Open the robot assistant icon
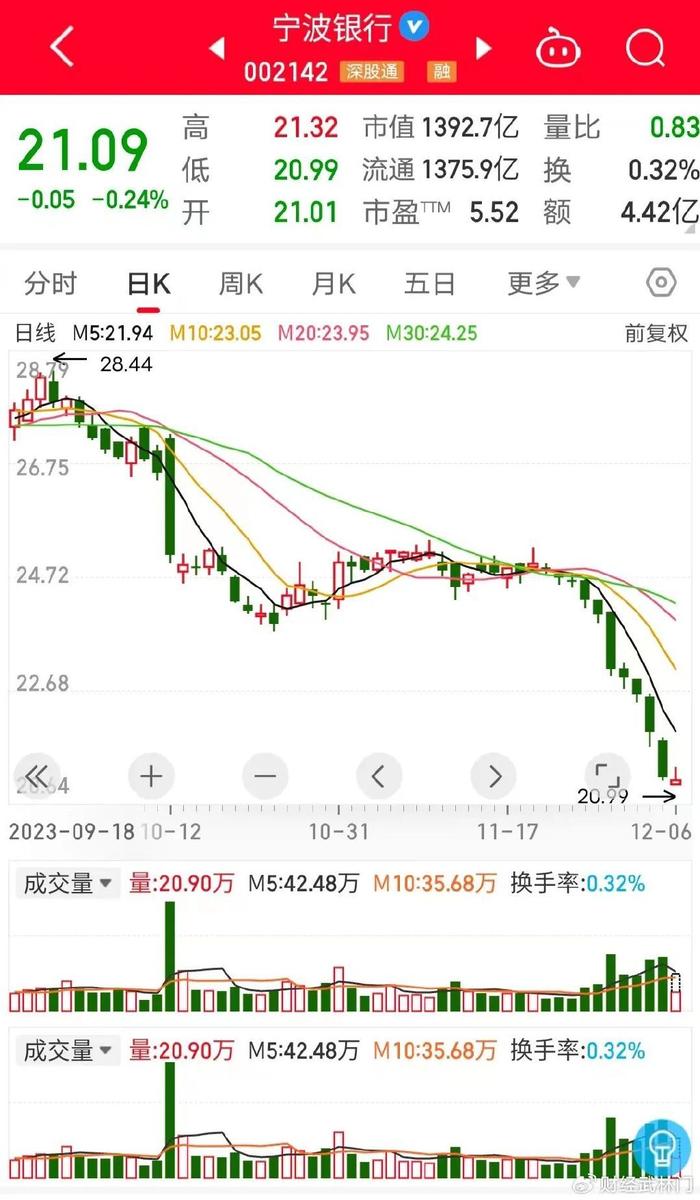 tap(559, 47)
